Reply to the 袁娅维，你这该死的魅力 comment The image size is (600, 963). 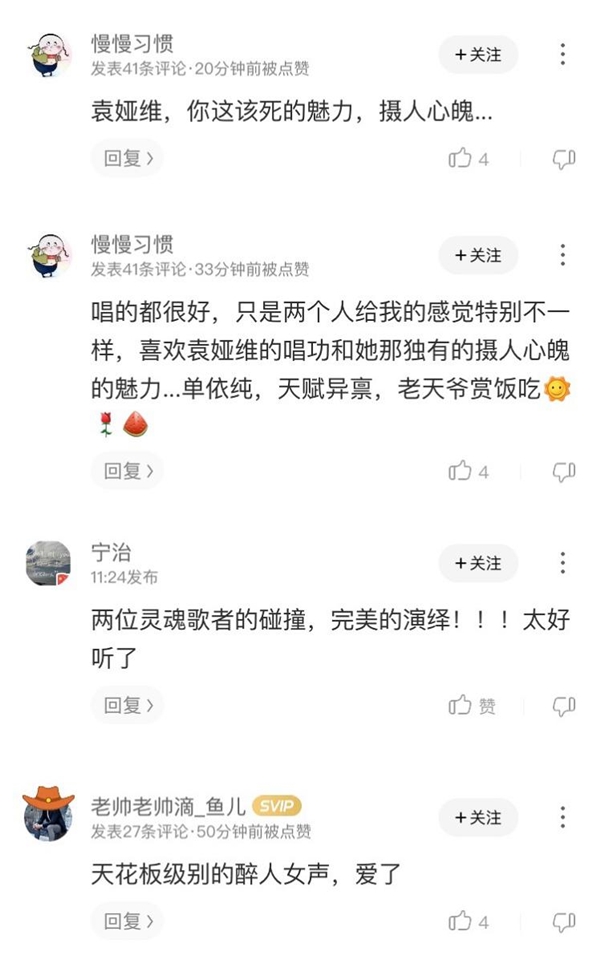pyautogui.click(x=128, y=158)
